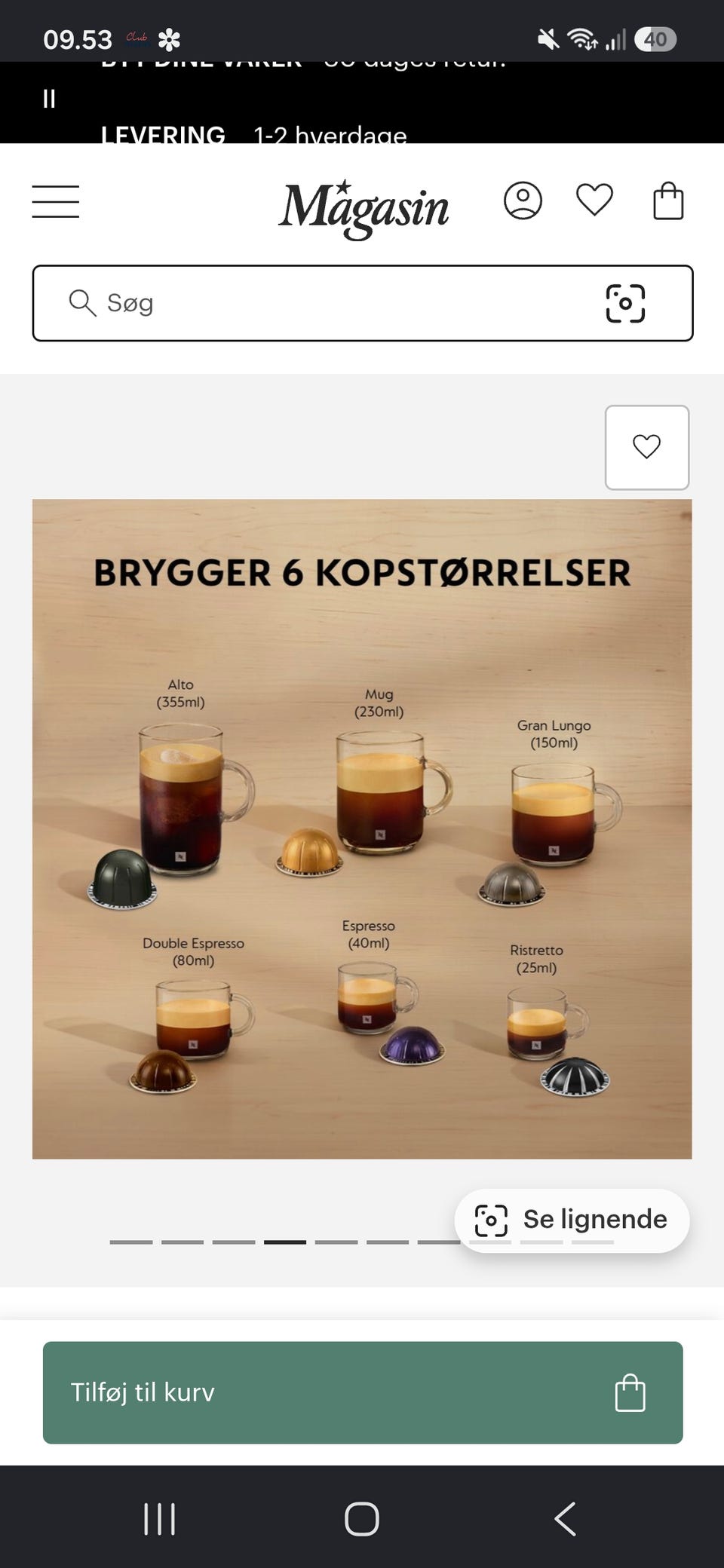Start visual search with the camera icon
The width and height of the screenshot is (724, 1568).
pyautogui.click(x=625, y=303)
